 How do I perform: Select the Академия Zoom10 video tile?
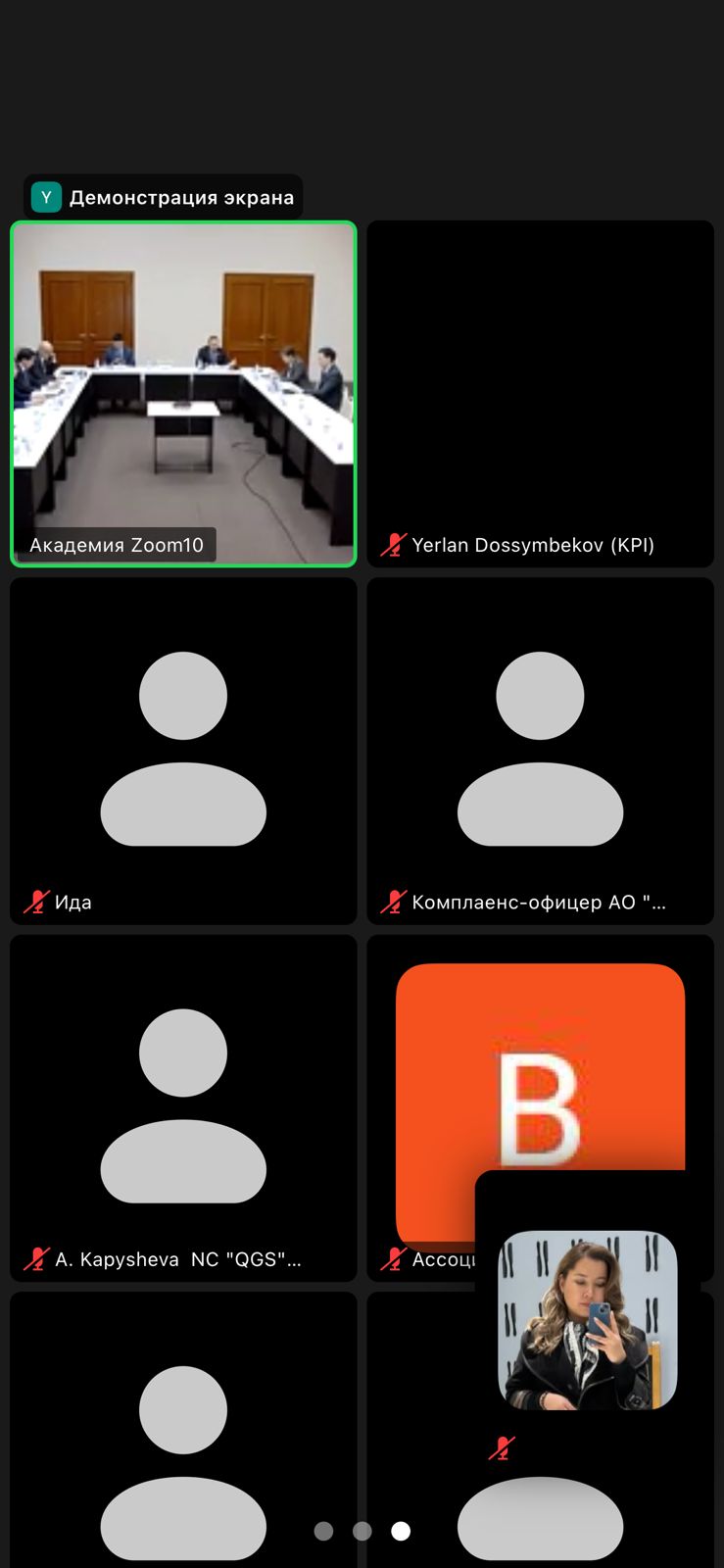point(183,393)
